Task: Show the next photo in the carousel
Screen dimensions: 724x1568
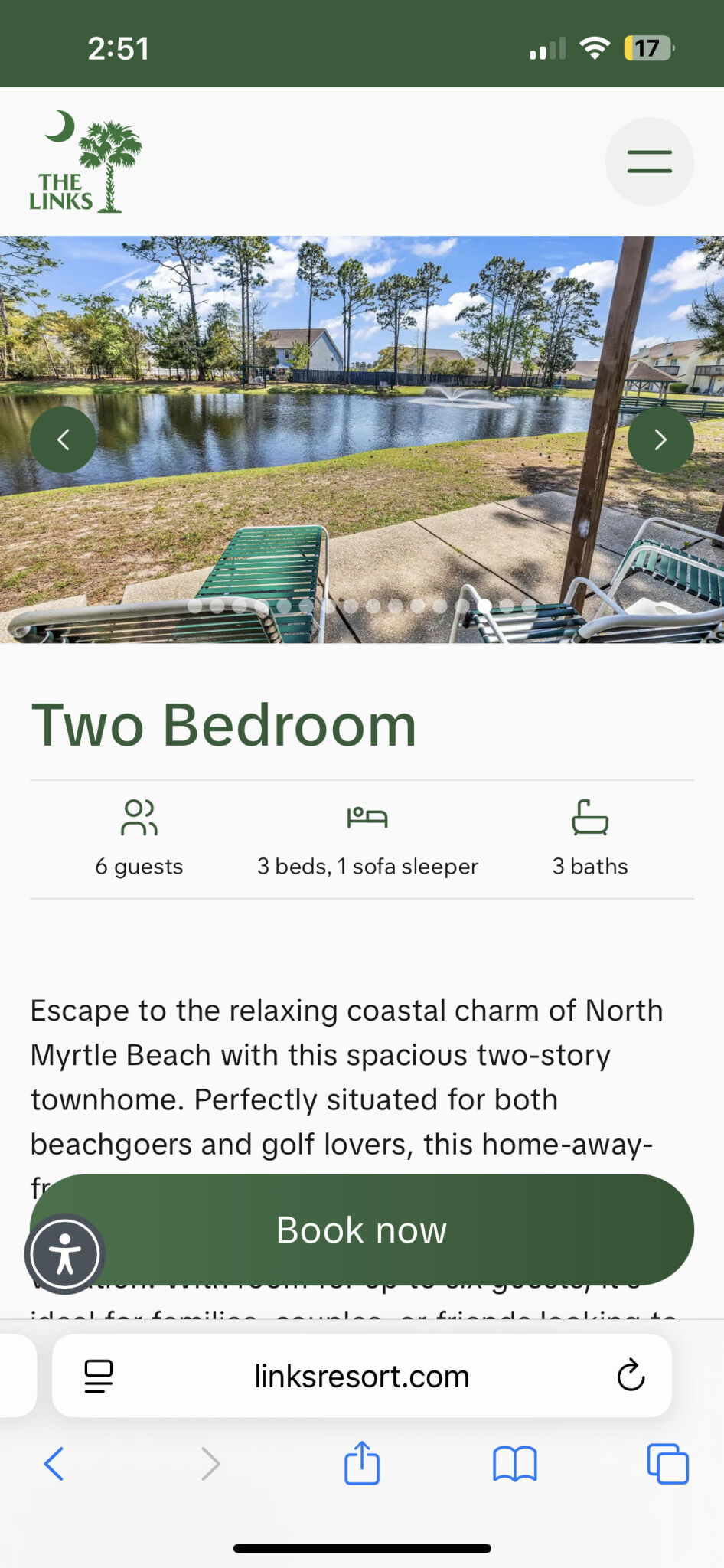Action: tap(660, 439)
